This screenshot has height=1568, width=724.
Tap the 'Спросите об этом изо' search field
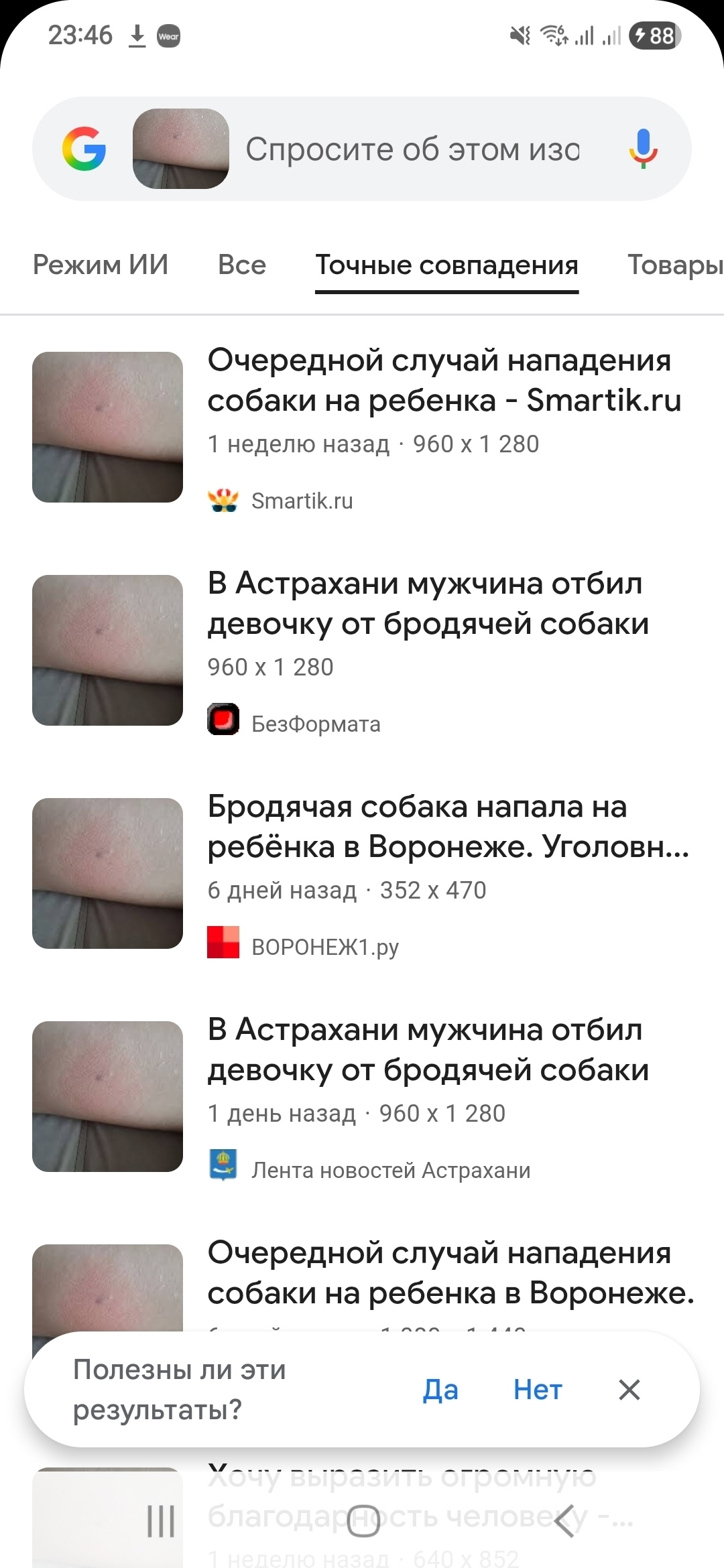[412, 149]
